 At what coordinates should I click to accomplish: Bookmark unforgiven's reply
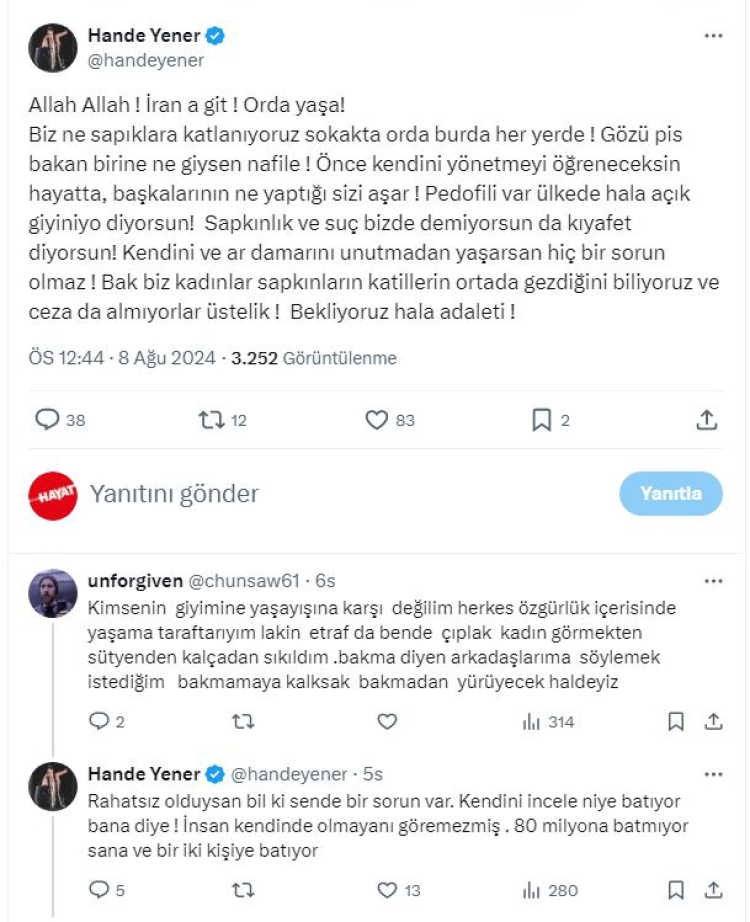tap(676, 721)
